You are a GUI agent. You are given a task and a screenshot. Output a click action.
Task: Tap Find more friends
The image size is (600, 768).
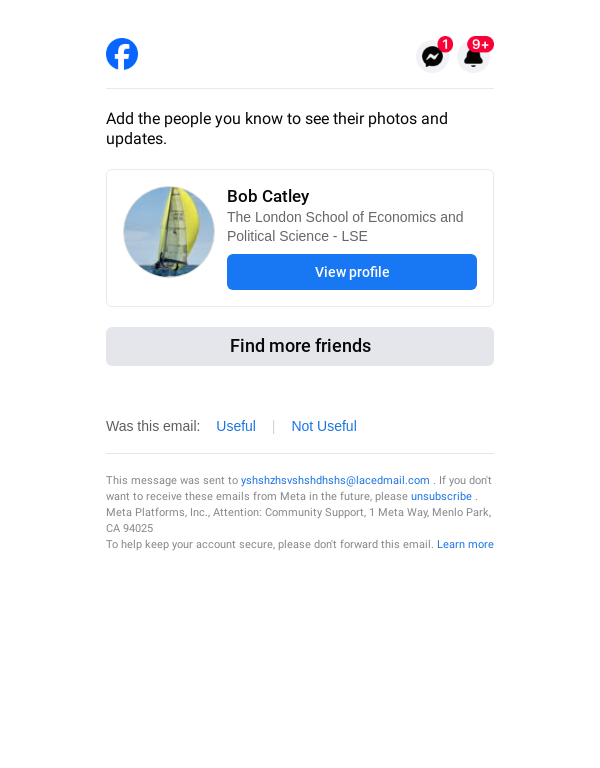coord(300,346)
